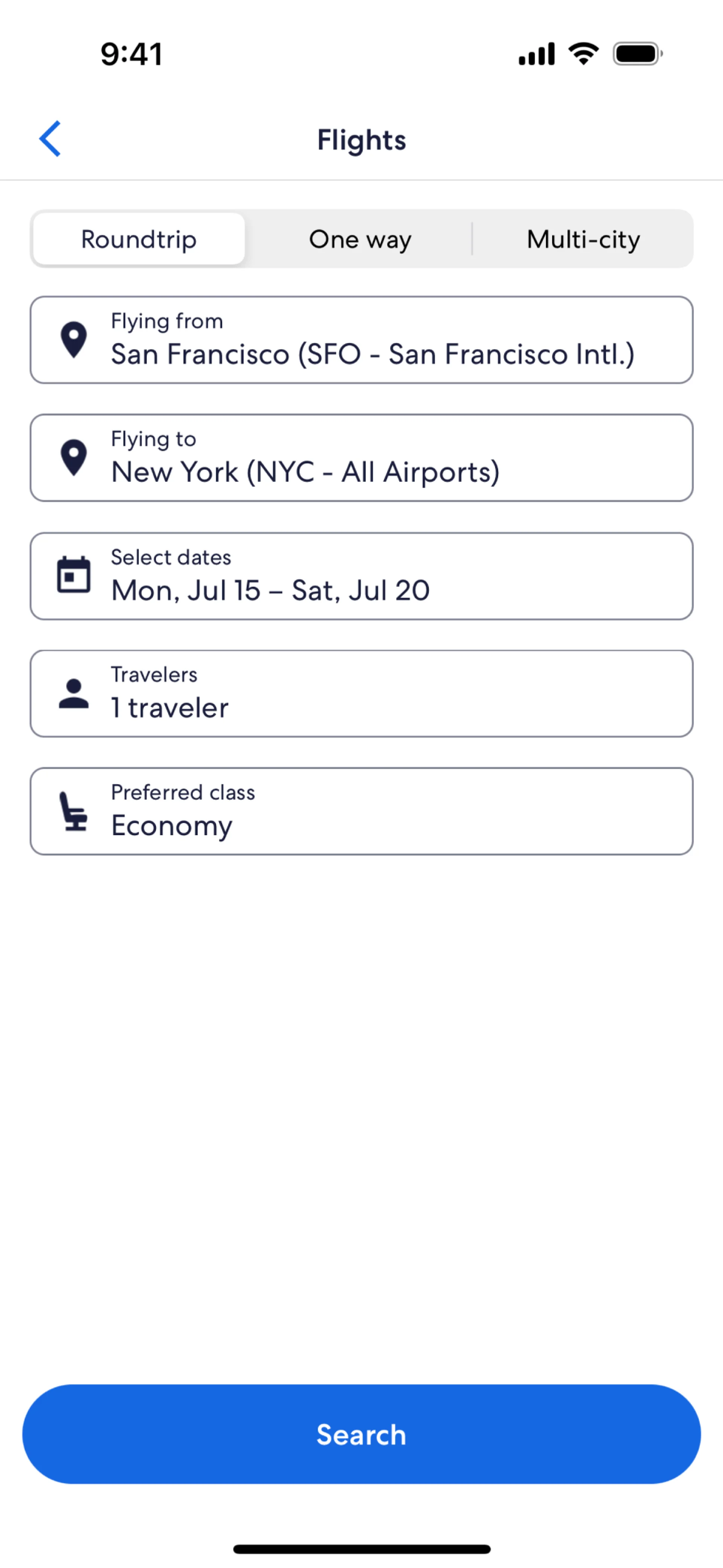This screenshot has height=1568, width=723.
Task: Select the Roundtrip option
Action: (139, 239)
